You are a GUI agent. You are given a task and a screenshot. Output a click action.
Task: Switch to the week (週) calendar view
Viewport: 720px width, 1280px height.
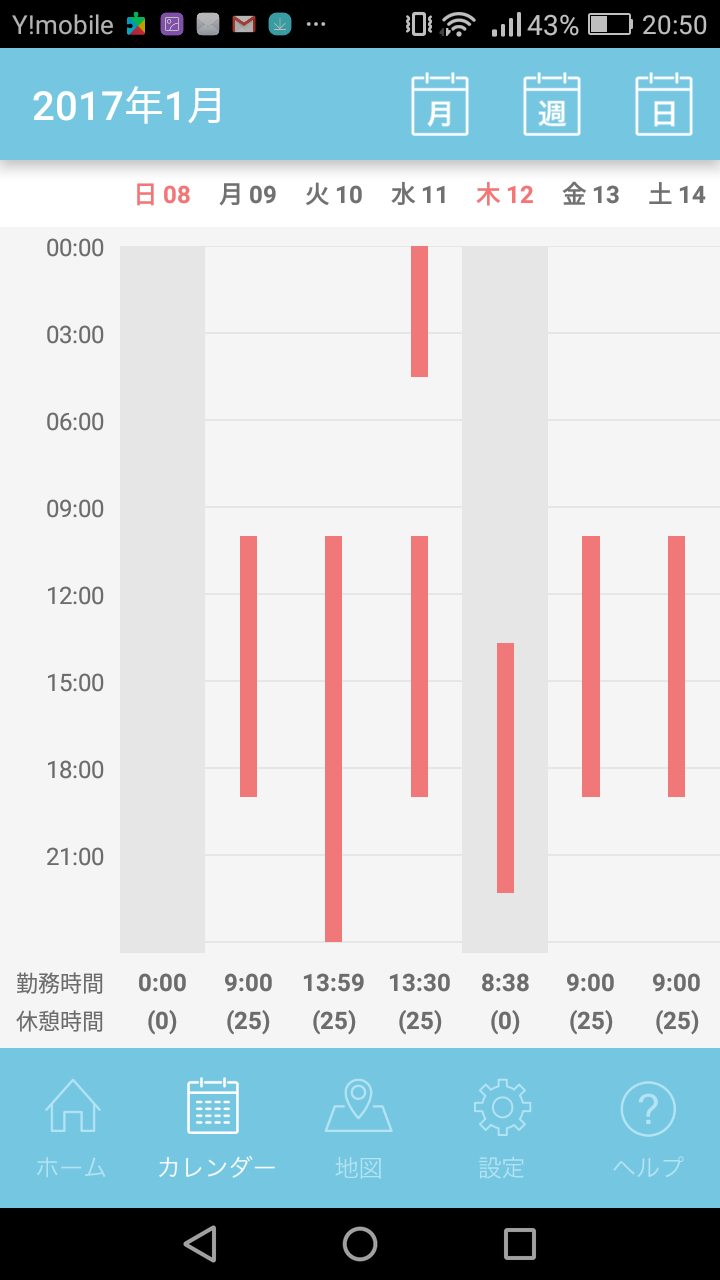pos(552,105)
